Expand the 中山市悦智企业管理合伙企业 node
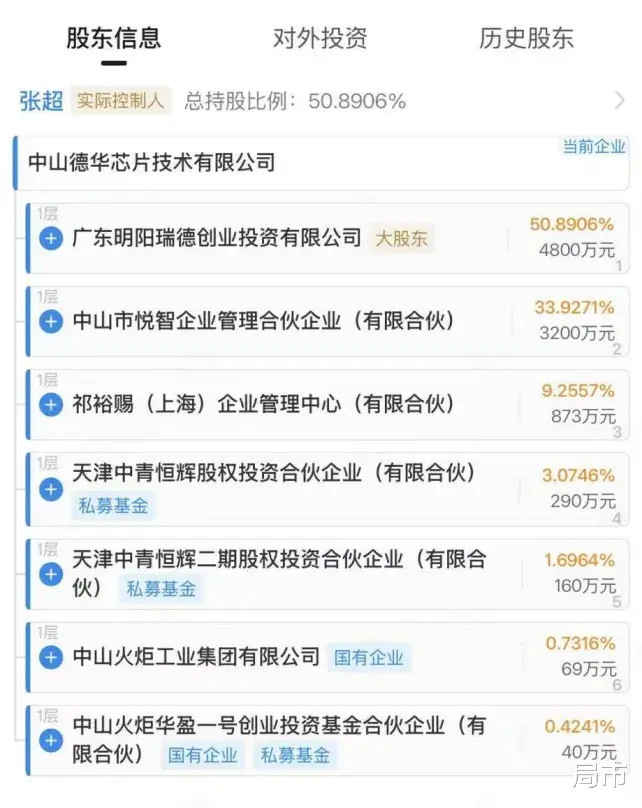The height and width of the screenshot is (808, 642). coord(51,321)
